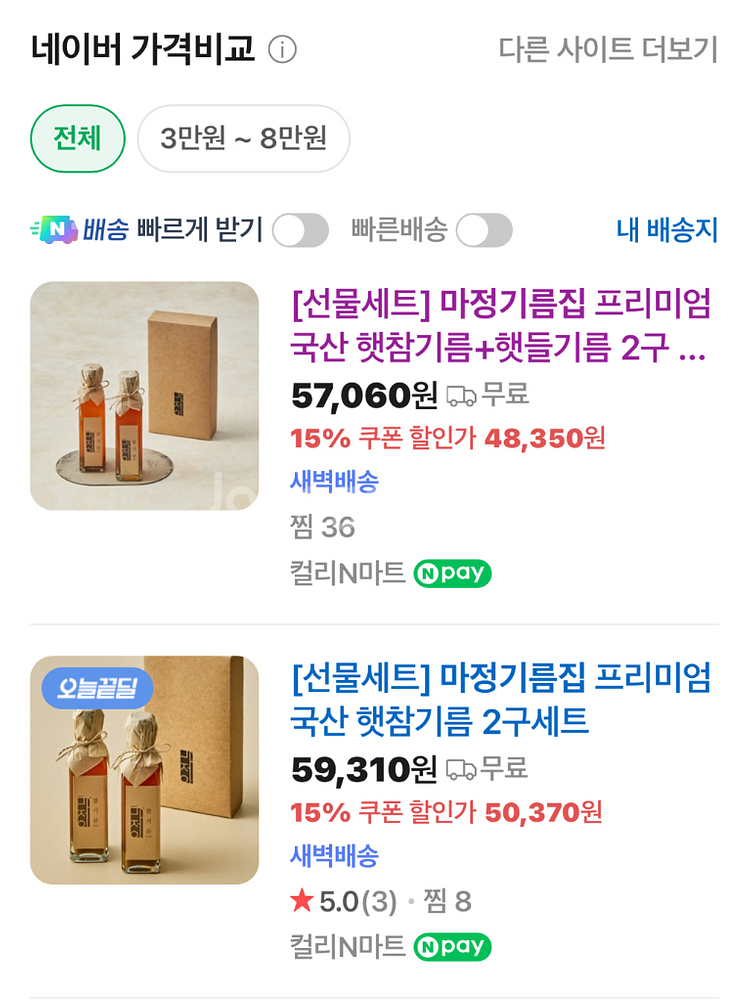Turn on the 빠른배송 toggle switch
The image size is (750, 1001).
(483, 231)
